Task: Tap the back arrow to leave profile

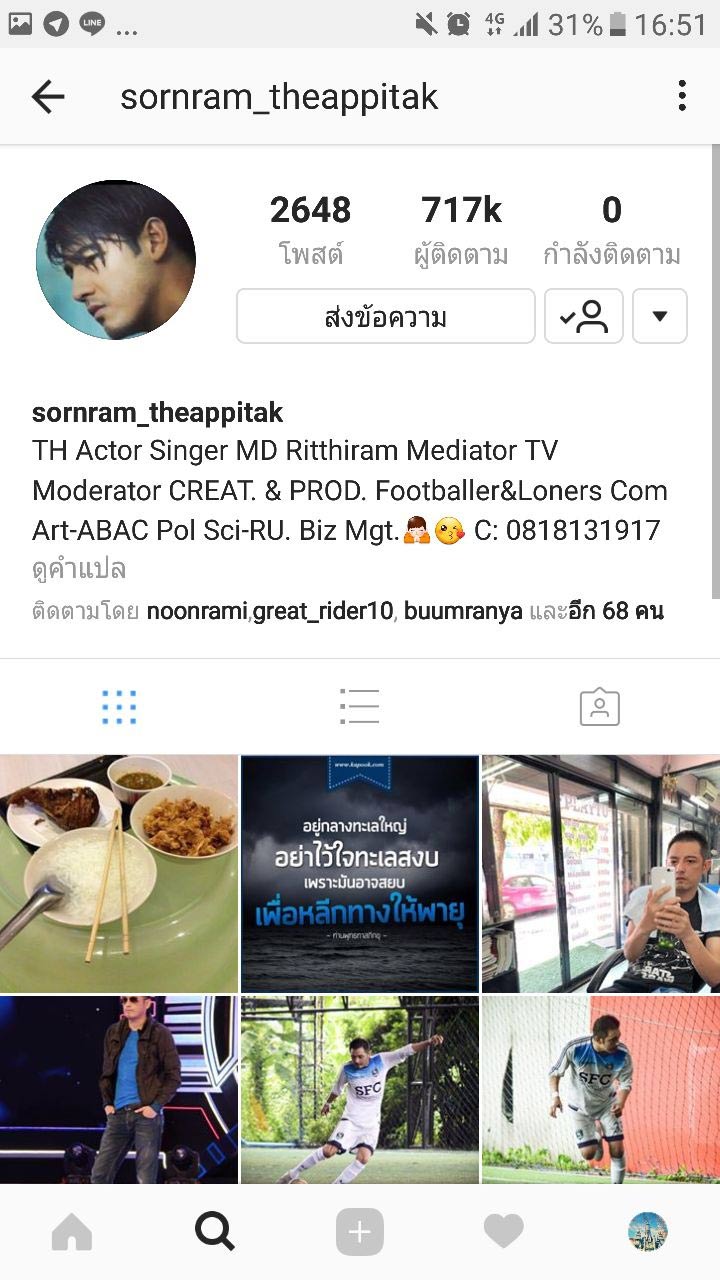Action: point(47,96)
